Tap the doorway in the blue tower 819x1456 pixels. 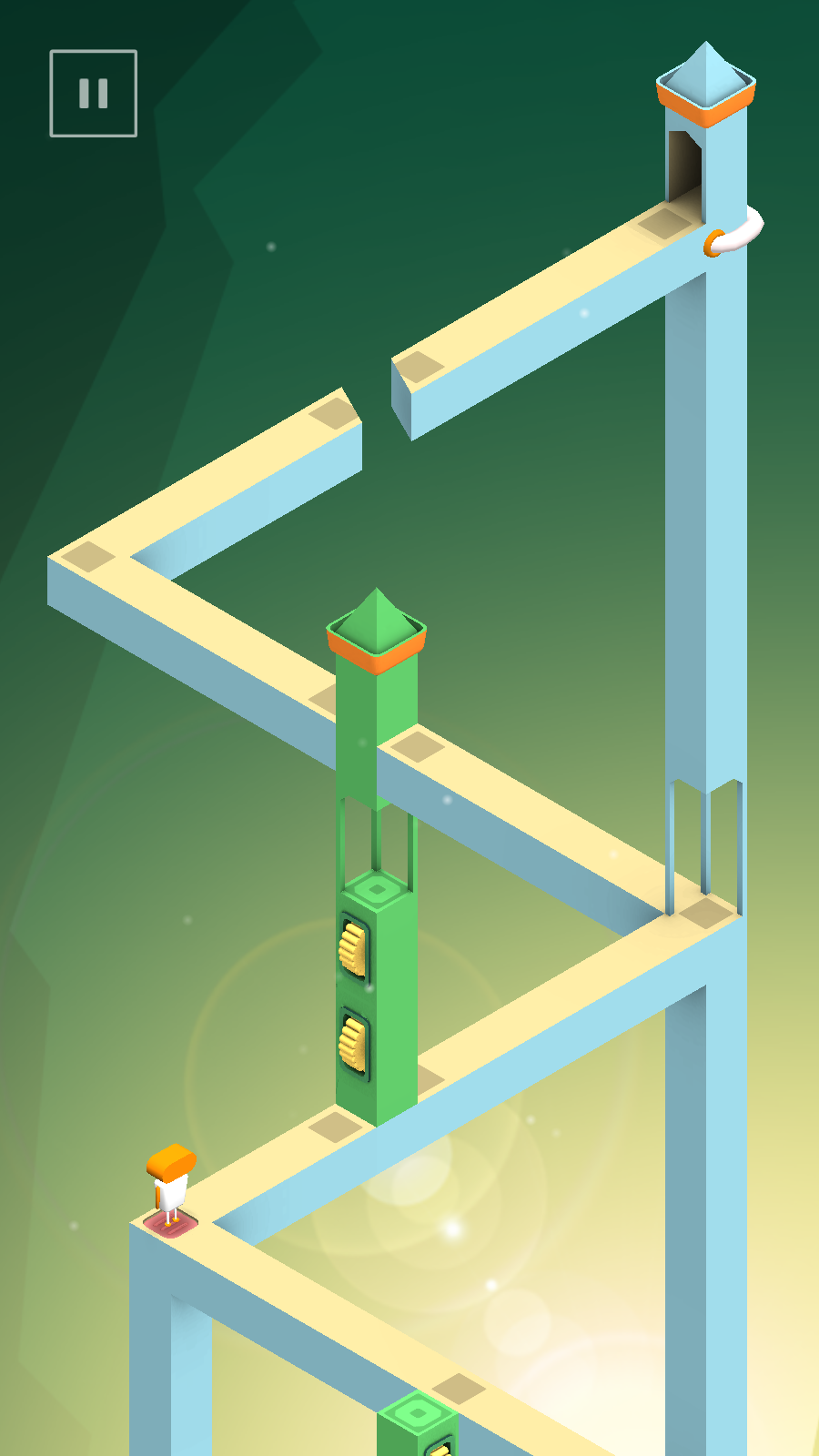click(683, 167)
